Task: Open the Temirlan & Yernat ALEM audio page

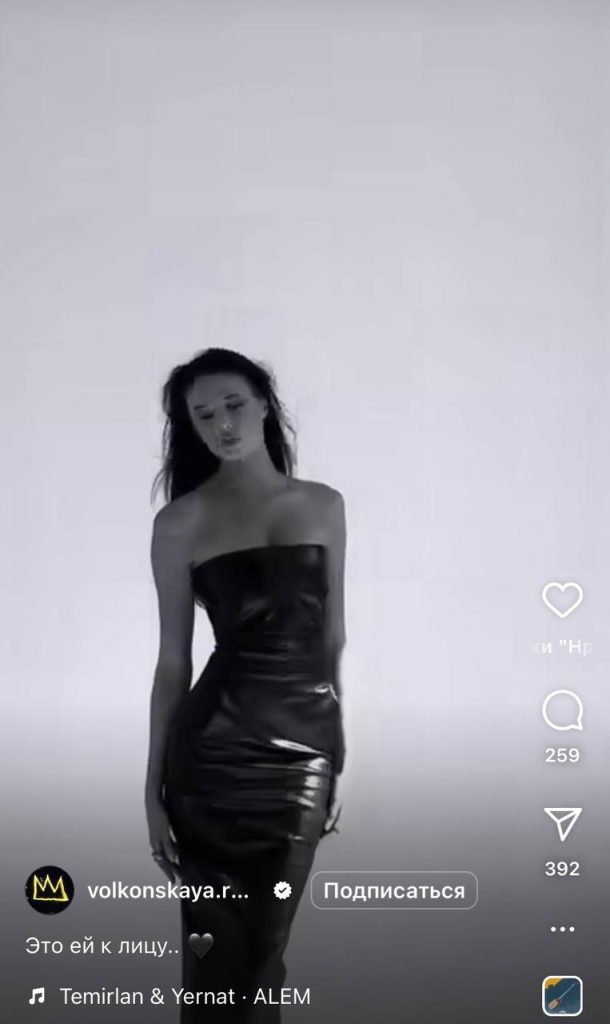Action: (184, 996)
